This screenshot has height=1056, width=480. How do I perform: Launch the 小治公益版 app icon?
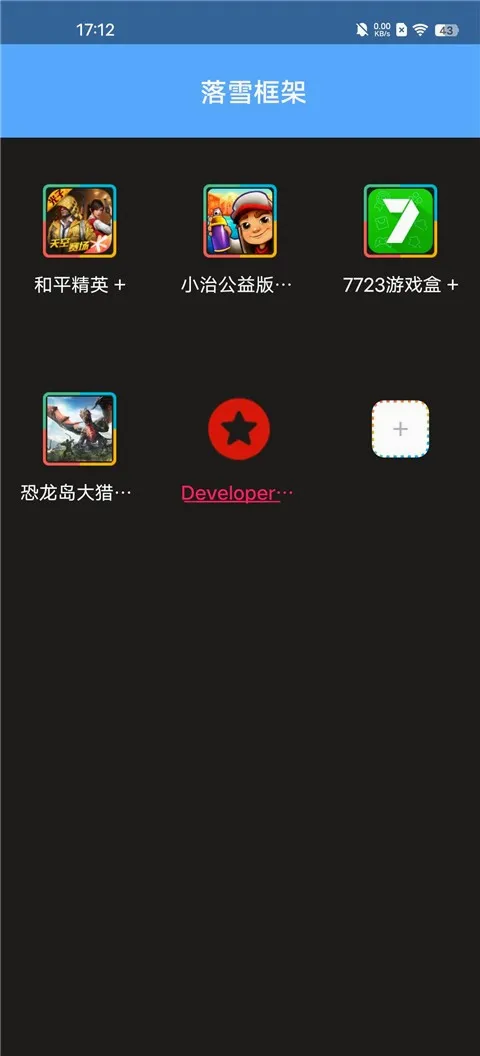[240, 221]
